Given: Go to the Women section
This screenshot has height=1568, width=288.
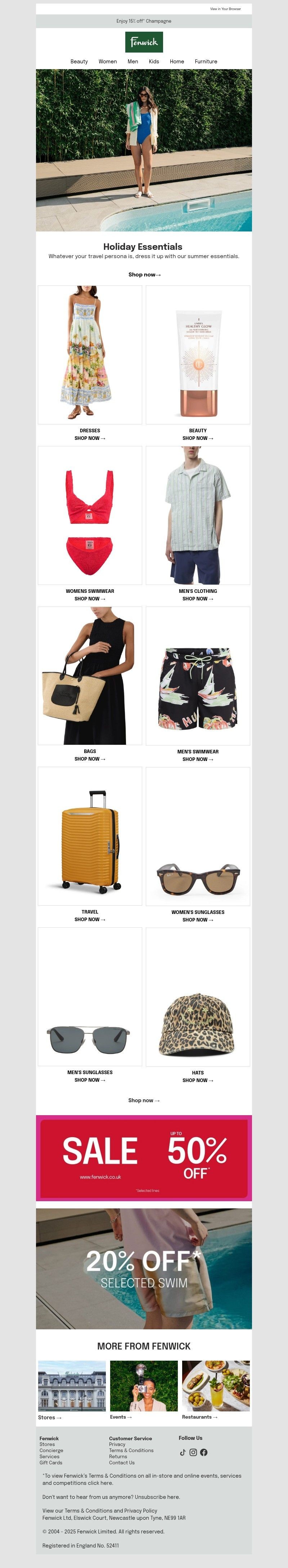Looking at the screenshot, I should [108, 62].
